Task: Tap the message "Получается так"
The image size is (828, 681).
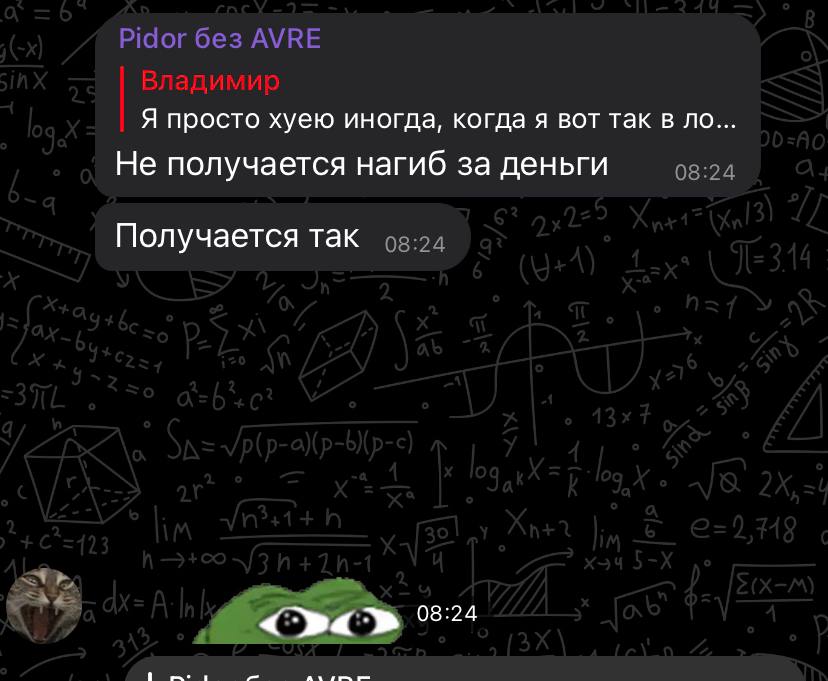Action: (x=237, y=237)
